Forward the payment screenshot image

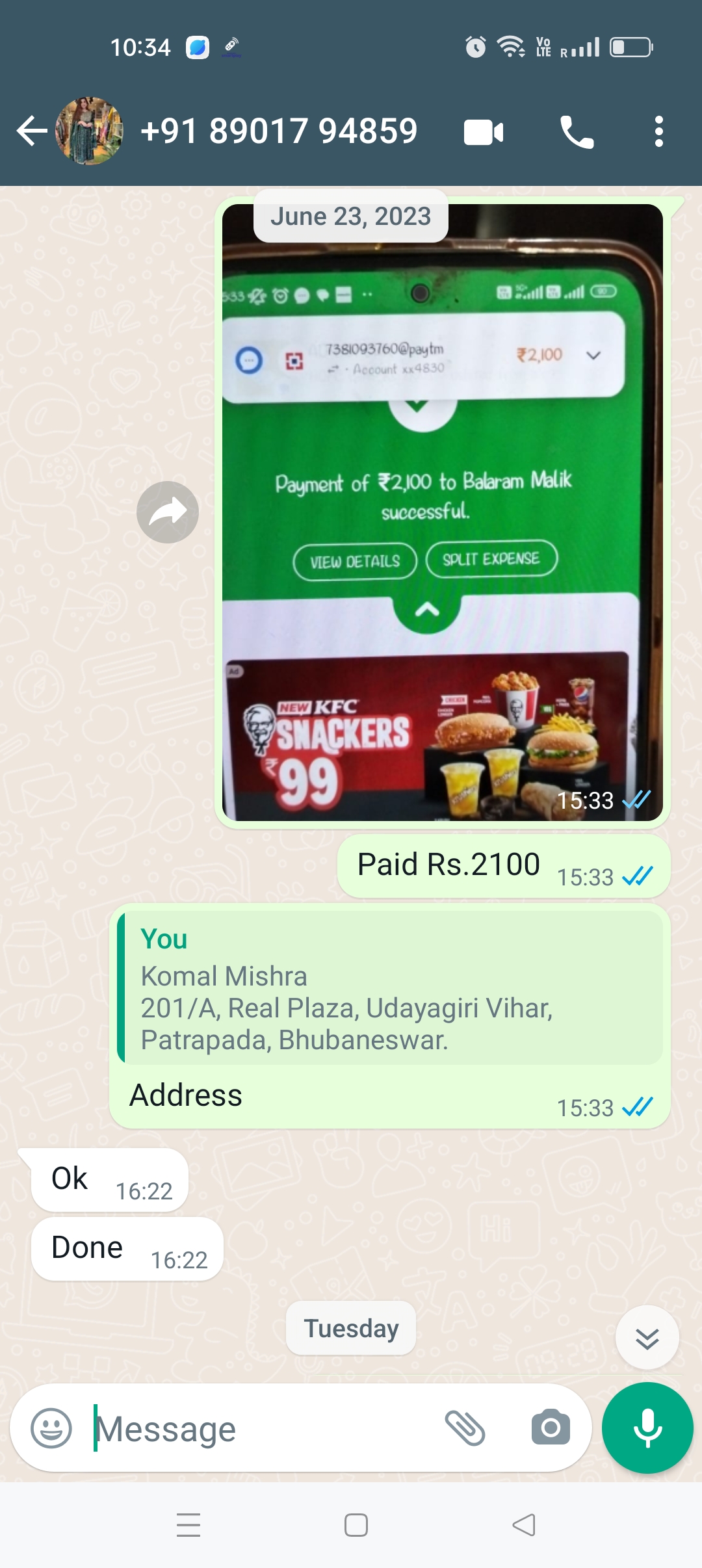pos(168,512)
